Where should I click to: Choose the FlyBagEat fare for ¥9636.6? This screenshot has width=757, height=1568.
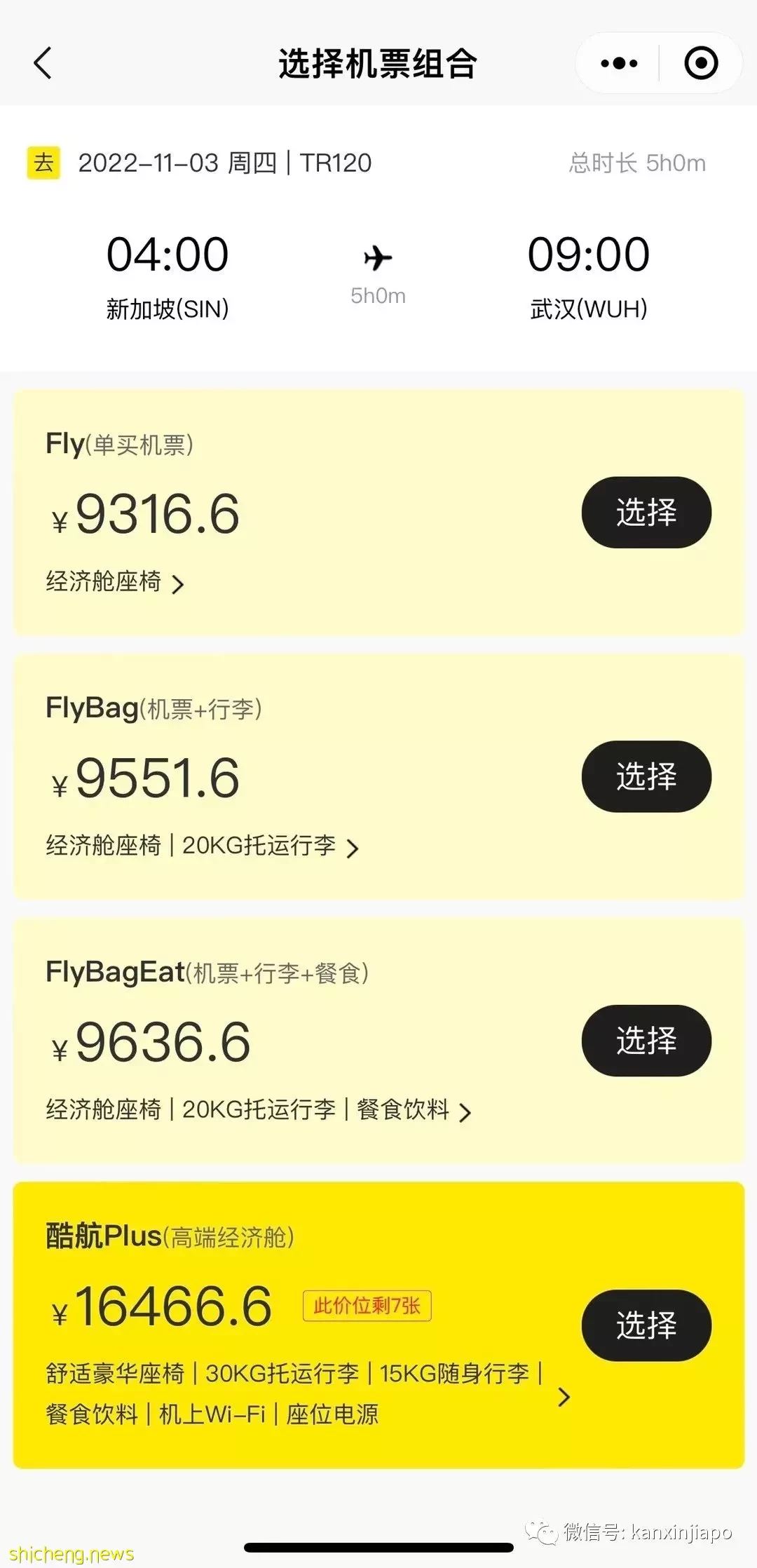pyautogui.click(x=646, y=1041)
